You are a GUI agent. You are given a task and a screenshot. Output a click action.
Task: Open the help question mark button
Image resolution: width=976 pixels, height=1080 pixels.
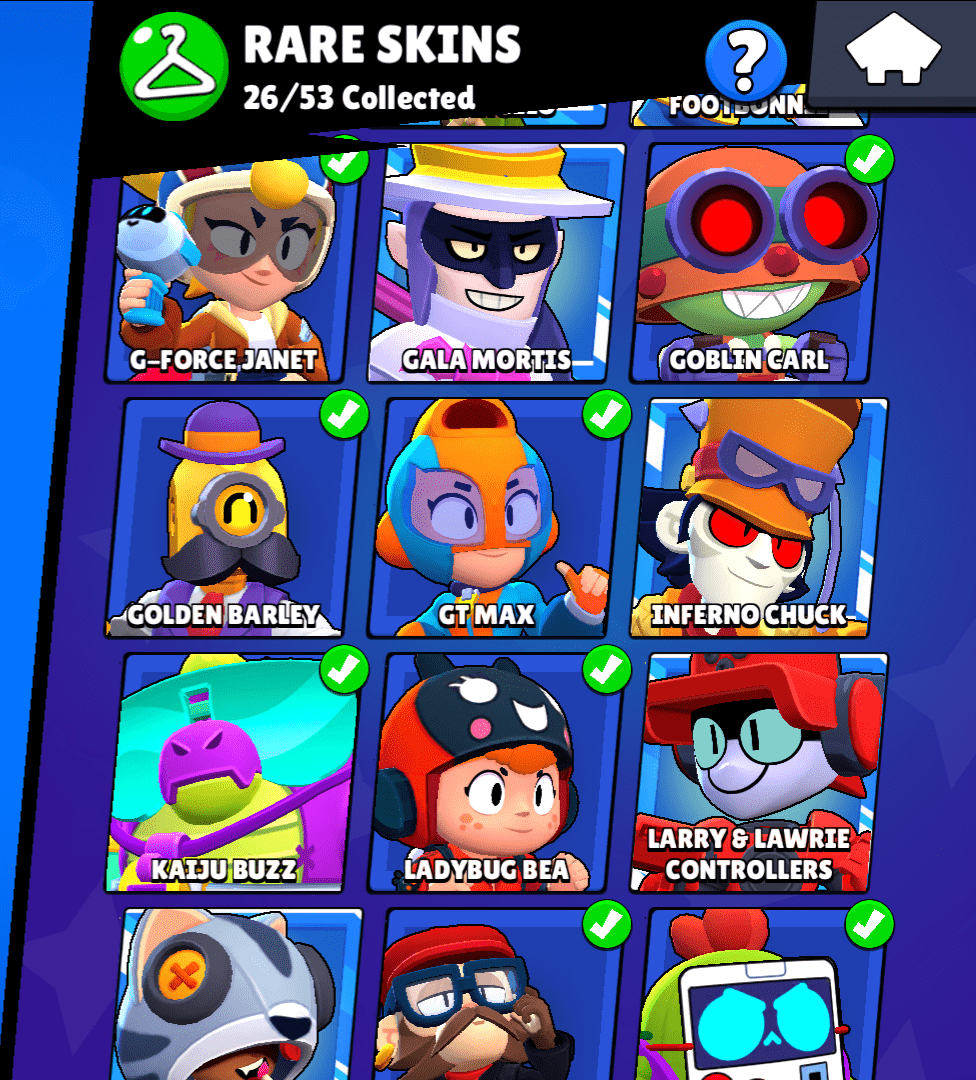(x=745, y=61)
